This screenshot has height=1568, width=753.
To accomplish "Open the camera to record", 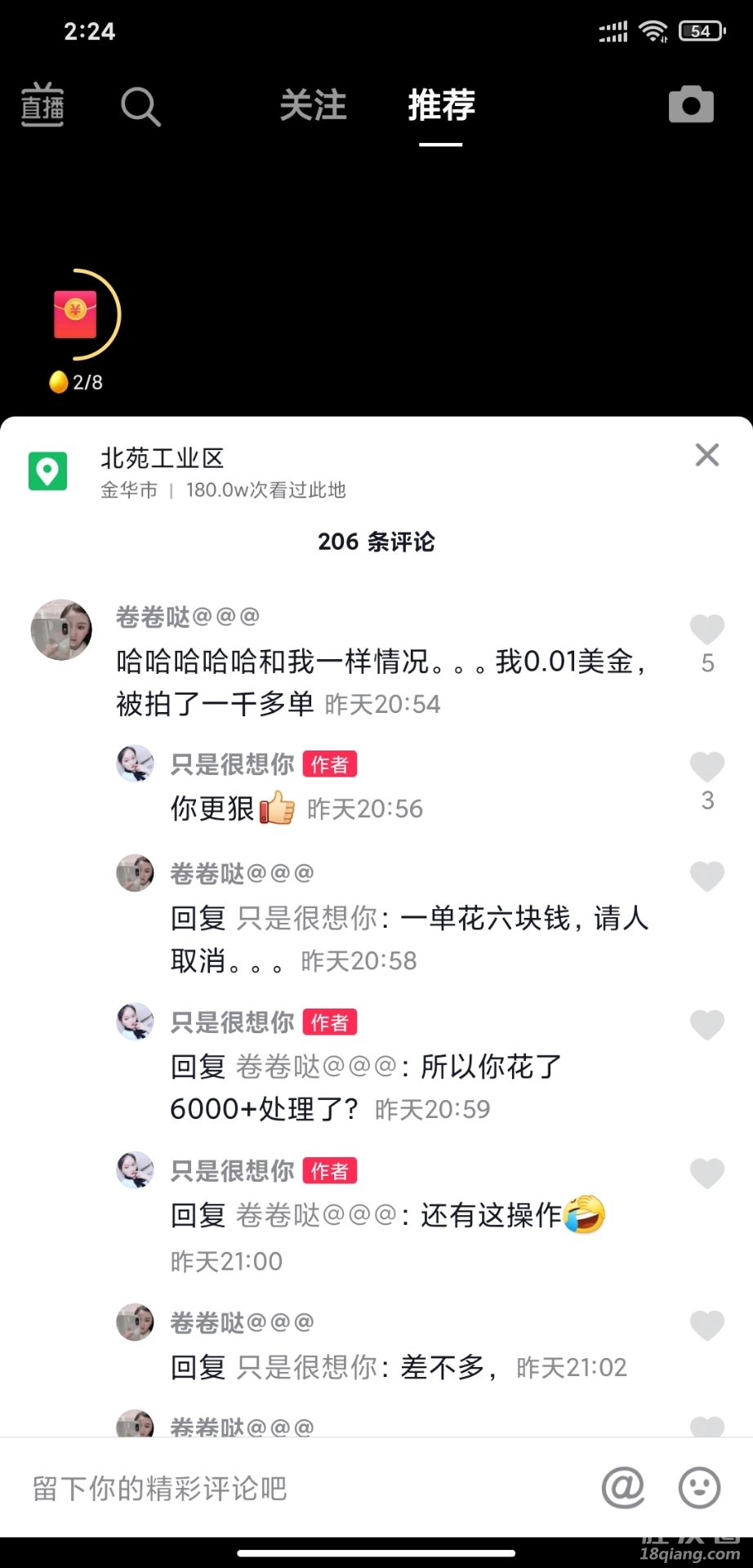I will 691,105.
